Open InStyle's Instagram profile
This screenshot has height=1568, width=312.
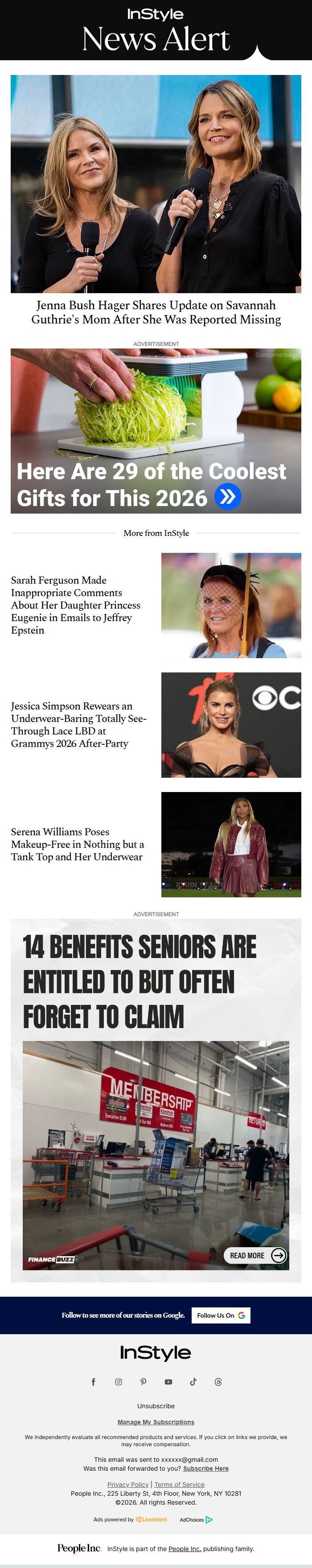pos(119,1382)
